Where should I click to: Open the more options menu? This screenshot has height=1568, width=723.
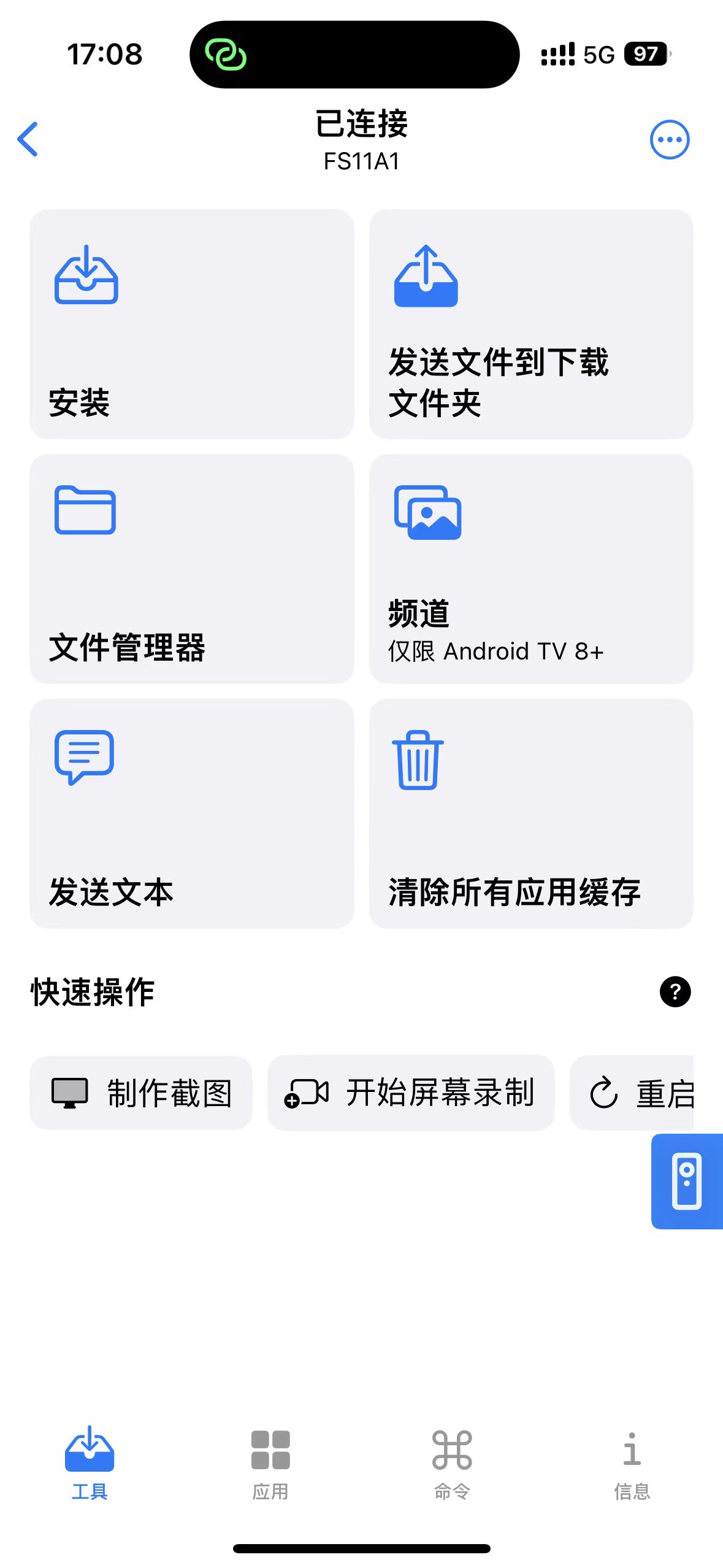(669, 140)
